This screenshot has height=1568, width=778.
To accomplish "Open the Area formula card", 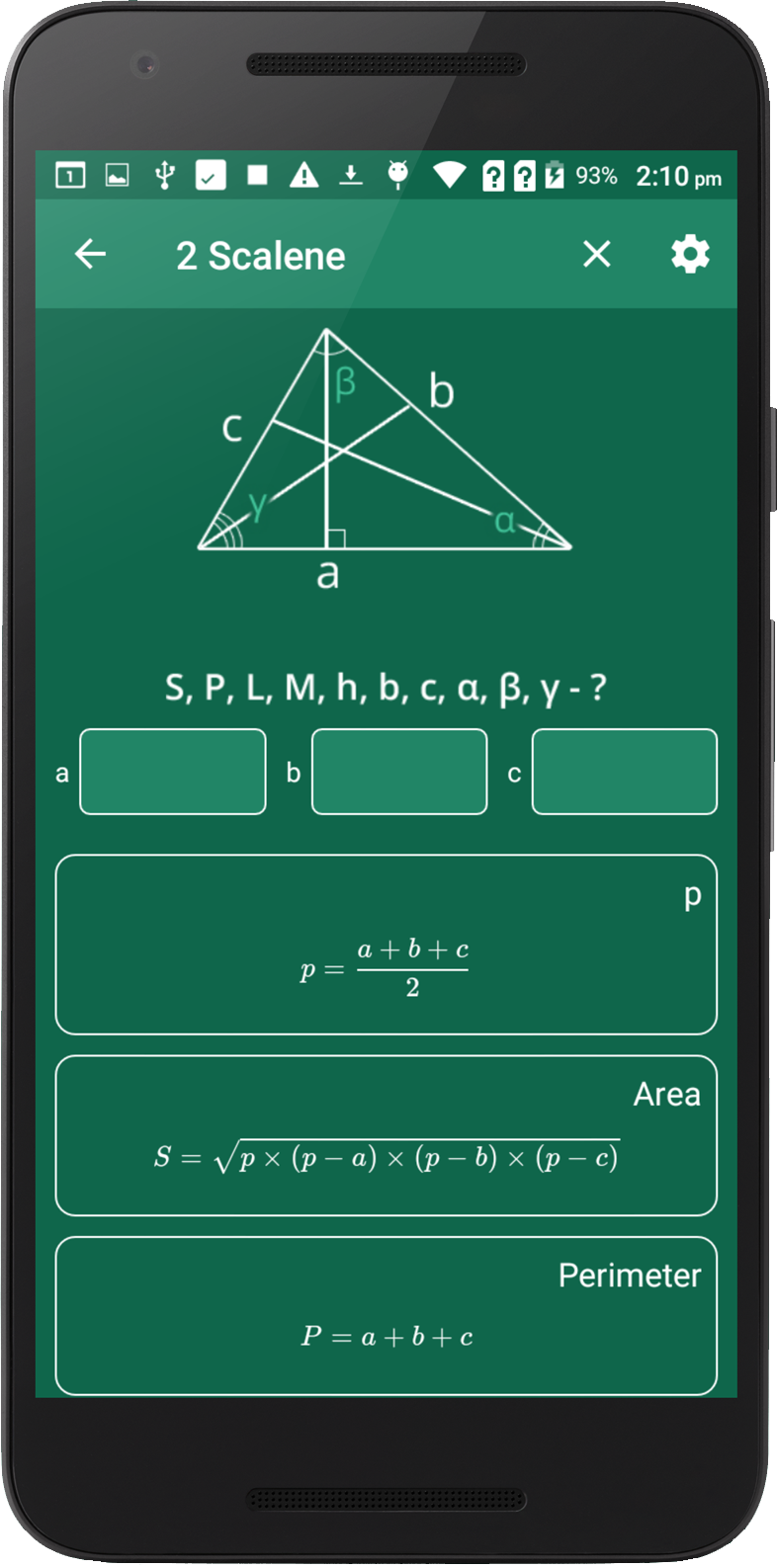I will coord(386,1135).
